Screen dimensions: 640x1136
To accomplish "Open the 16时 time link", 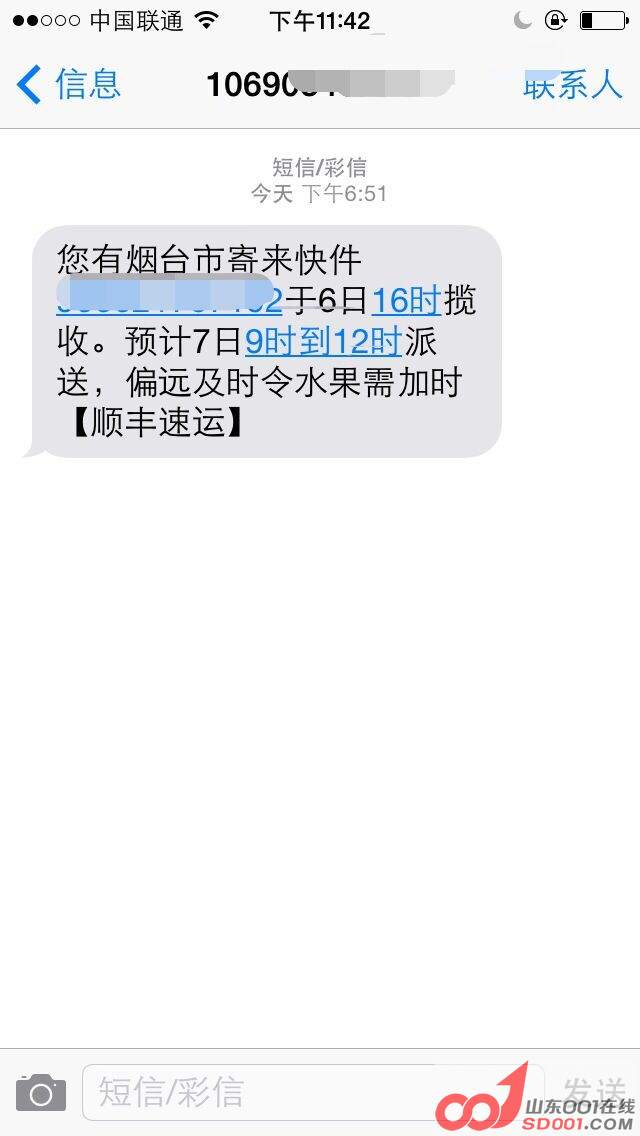I will click(x=405, y=299).
